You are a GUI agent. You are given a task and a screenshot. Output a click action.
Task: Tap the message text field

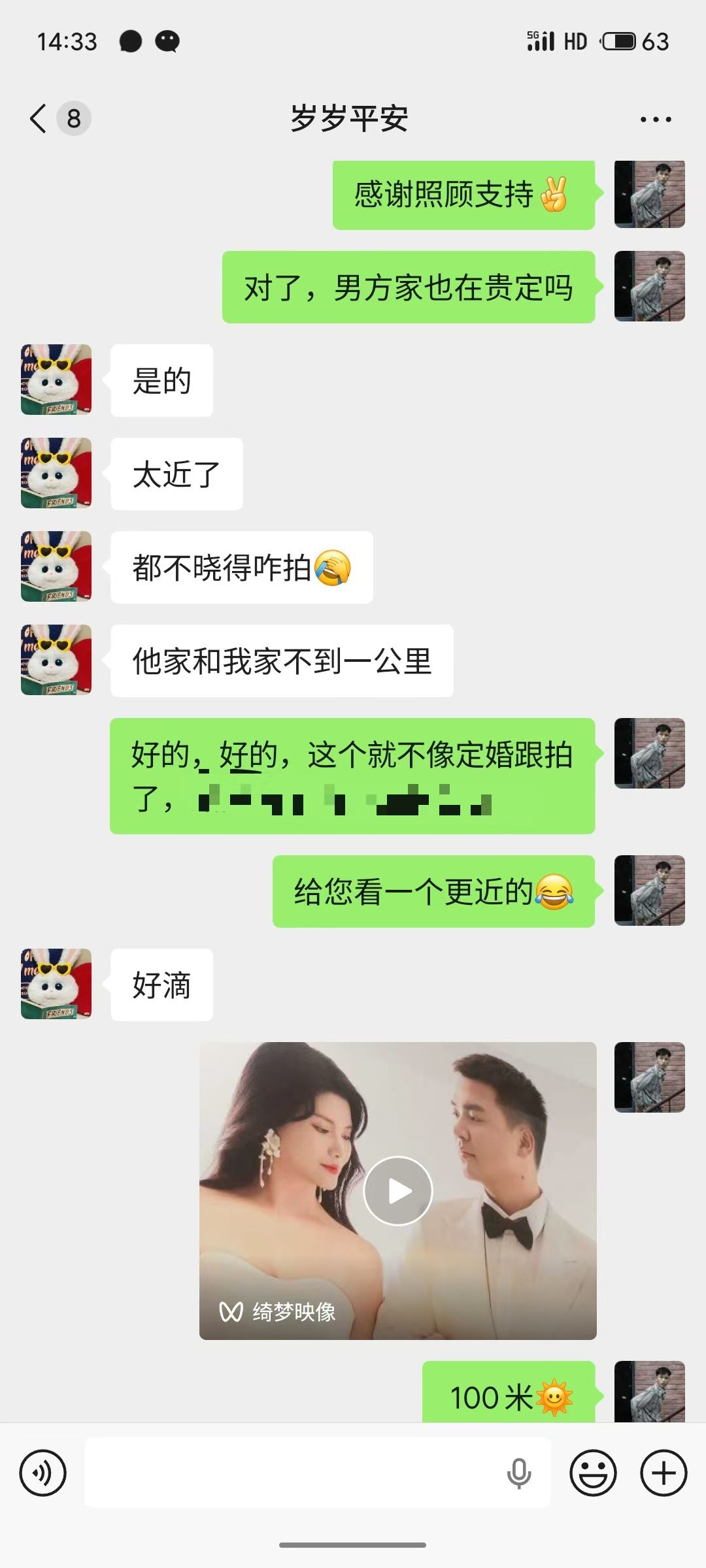[x=294, y=1473]
